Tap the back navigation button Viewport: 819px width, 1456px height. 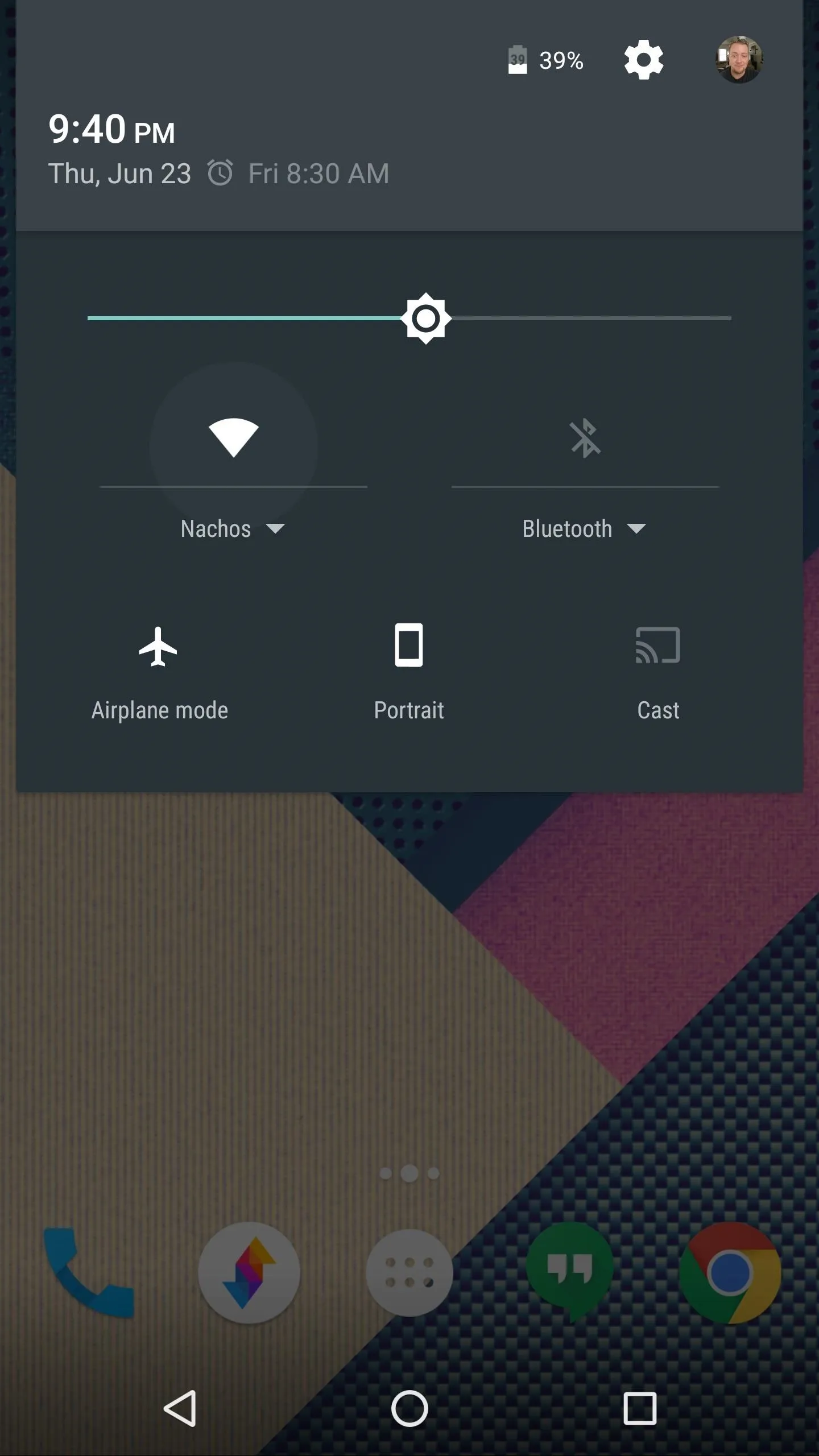(x=180, y=1409)
